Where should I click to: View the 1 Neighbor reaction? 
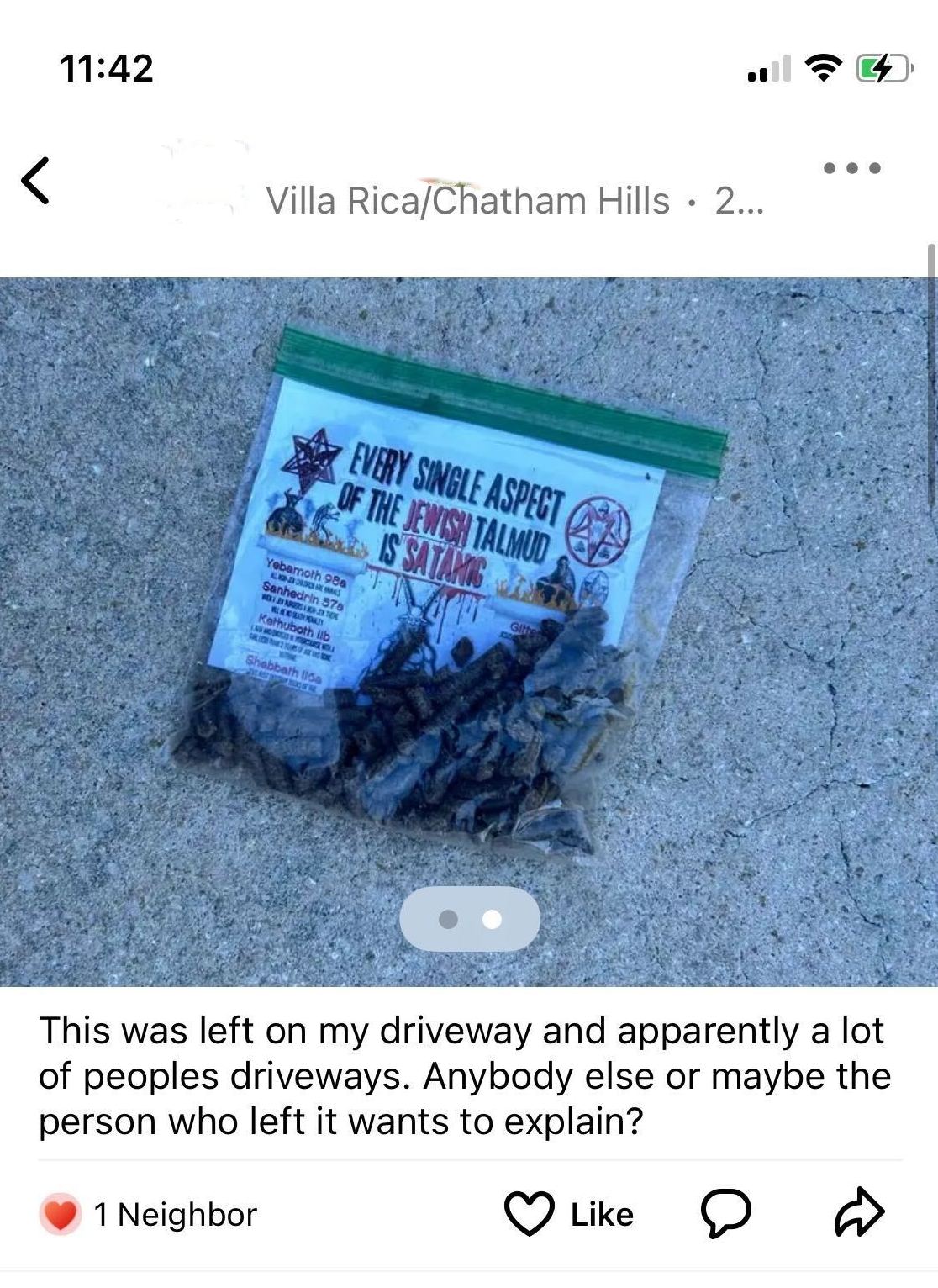(x=149, y=1215)
